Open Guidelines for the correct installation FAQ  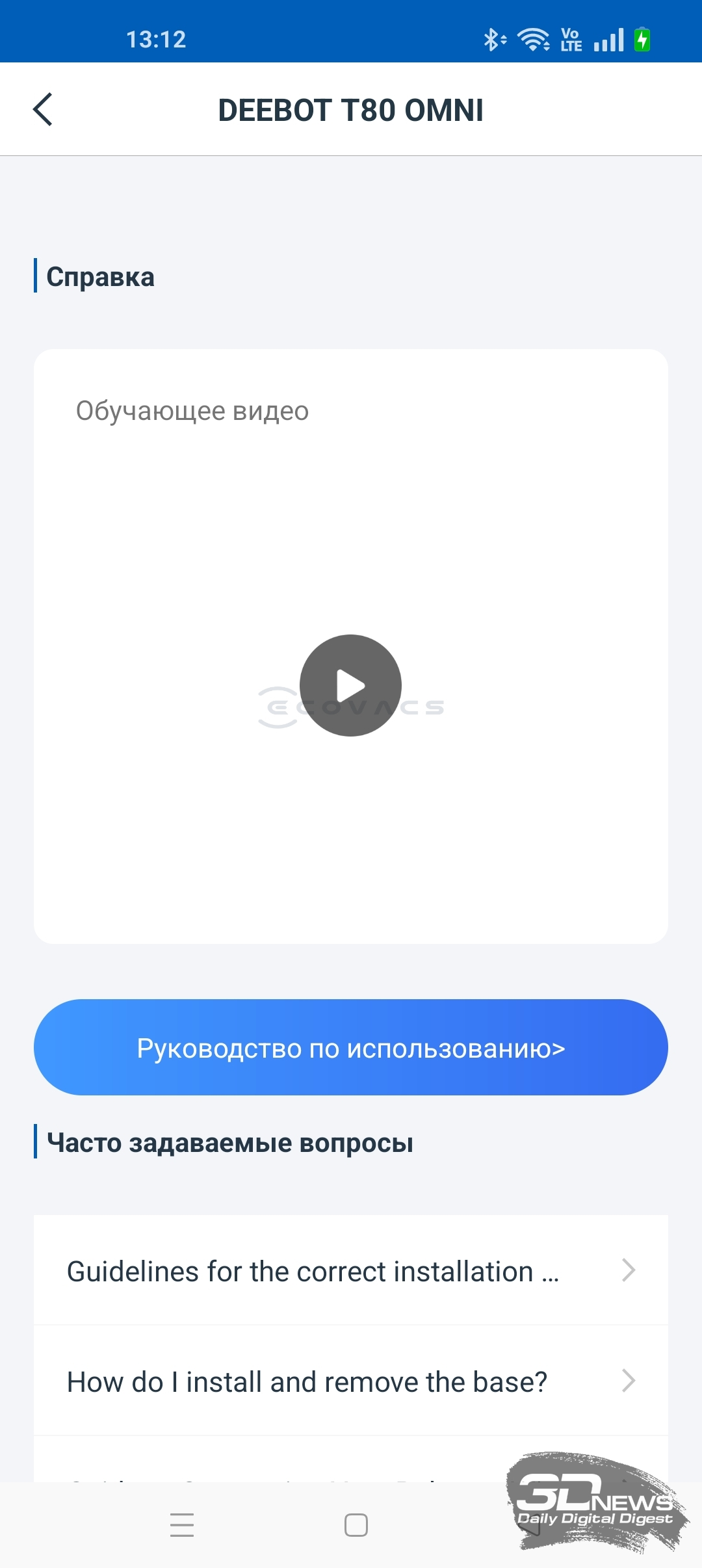click(351, 1271)
